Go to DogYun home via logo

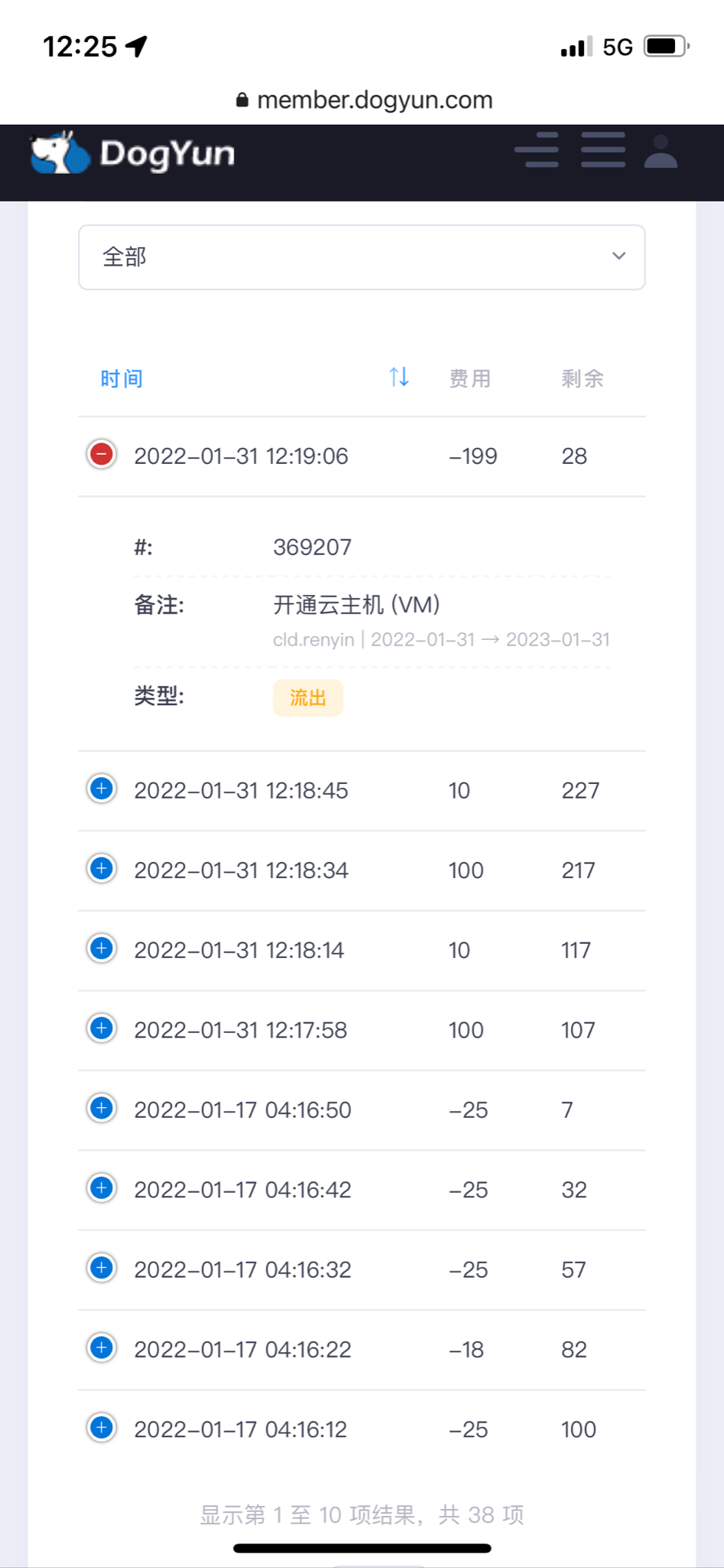pos(132,153)
